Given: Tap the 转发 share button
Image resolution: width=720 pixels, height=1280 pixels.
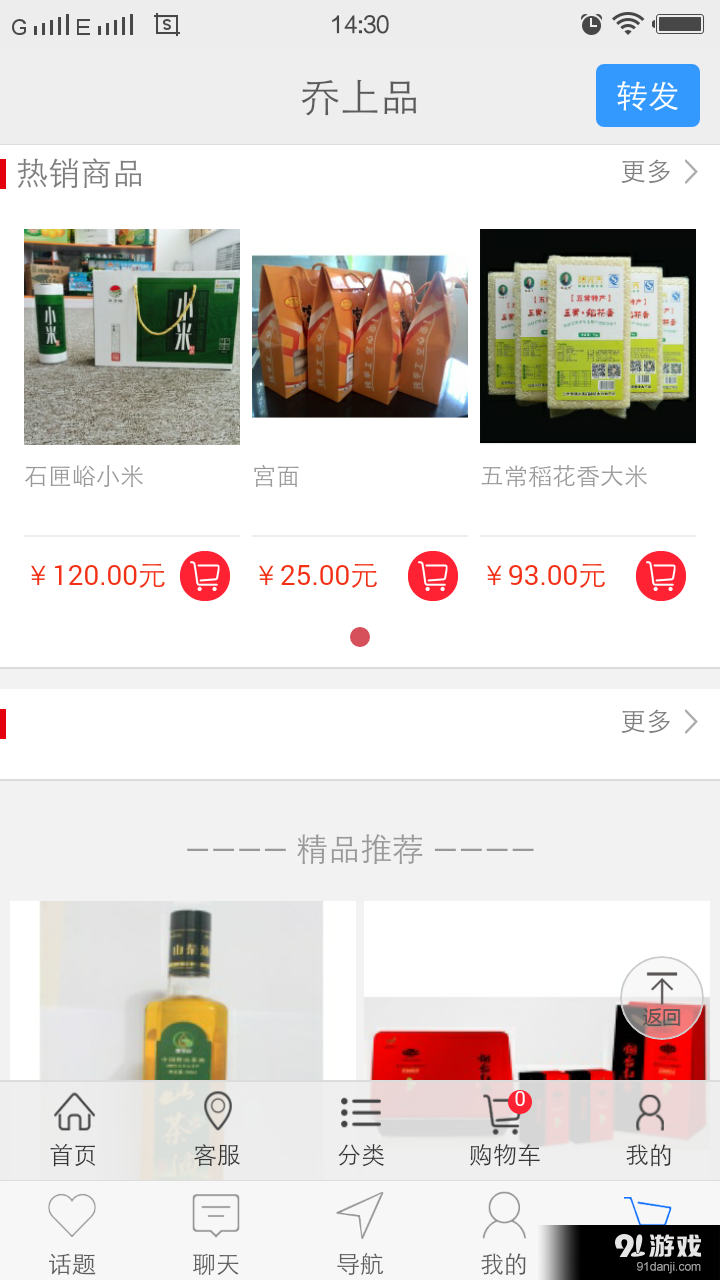Looking at the screenshot, I should (x=647, y=96).
